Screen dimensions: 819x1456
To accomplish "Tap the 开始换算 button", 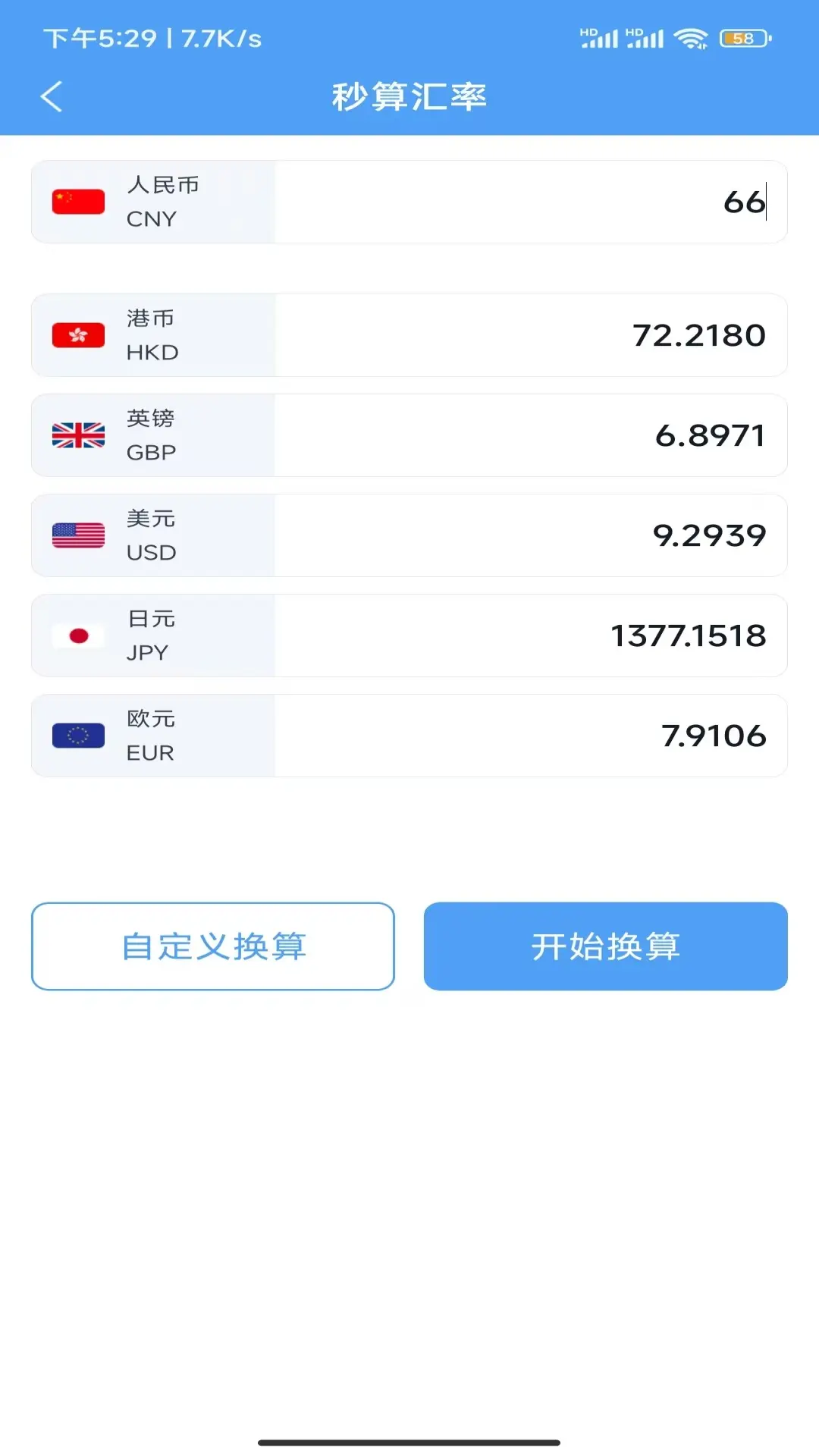I will pos(605,946).
